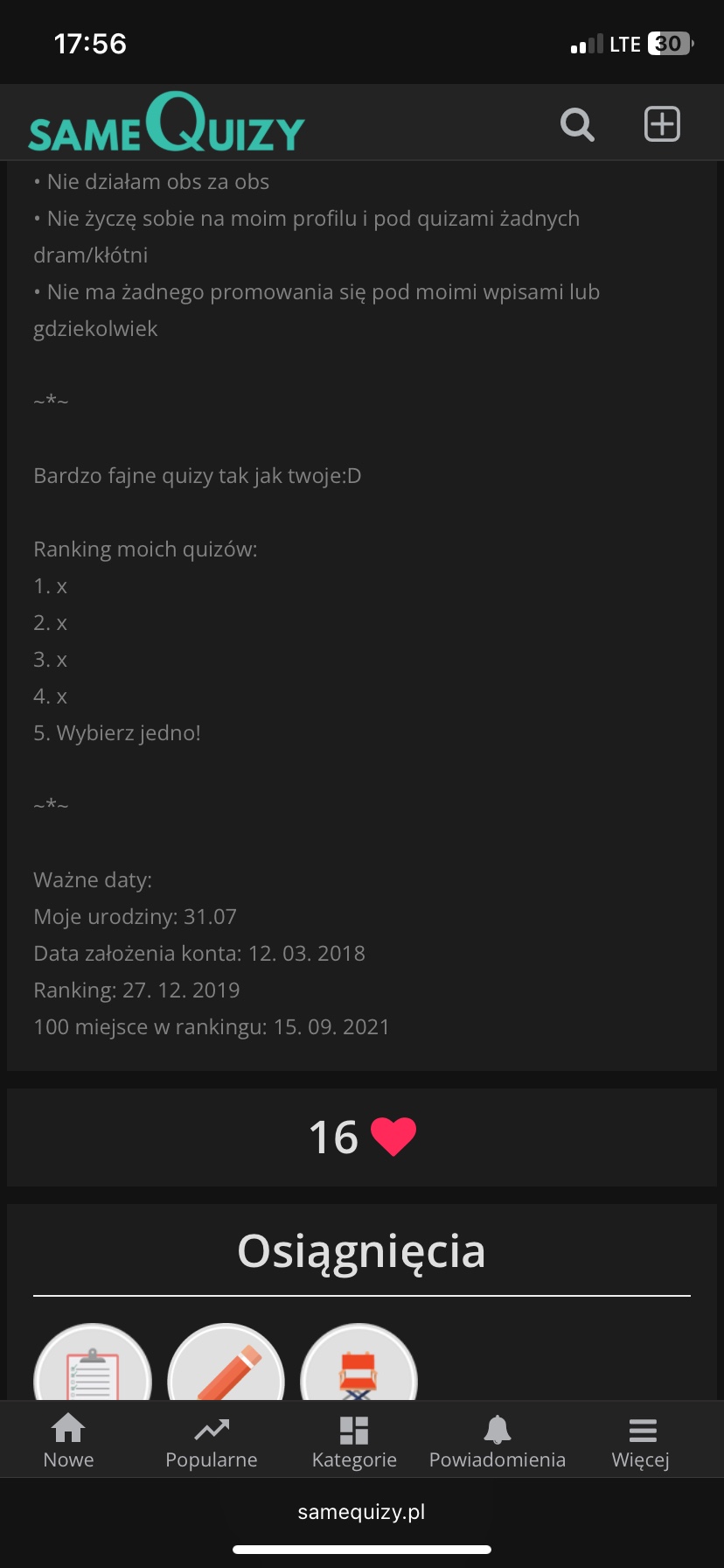This screenshot has width=724, height=1568.
Task: Tap the samequizy.pl address bar
Action: pyautogui.click(x=361, y=1512)
